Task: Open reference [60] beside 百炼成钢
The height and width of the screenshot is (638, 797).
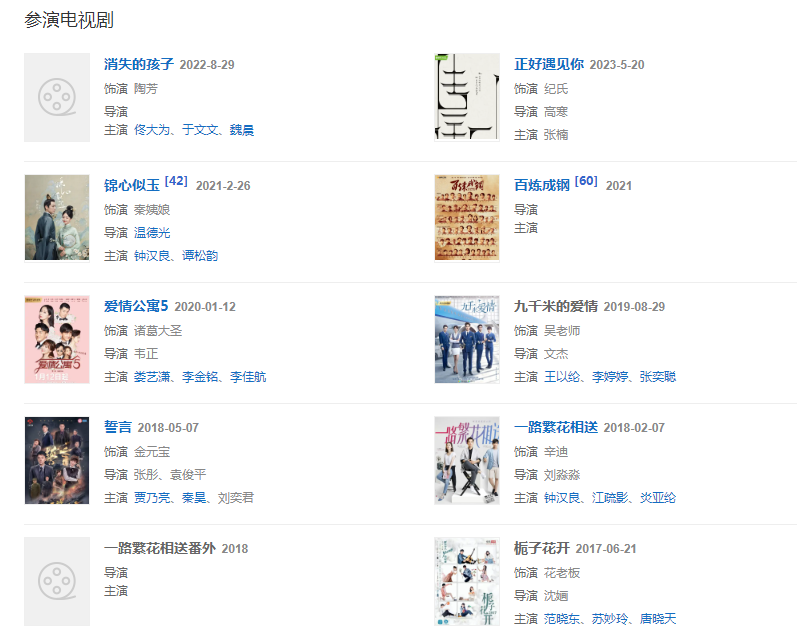Action: click(586, 181)
